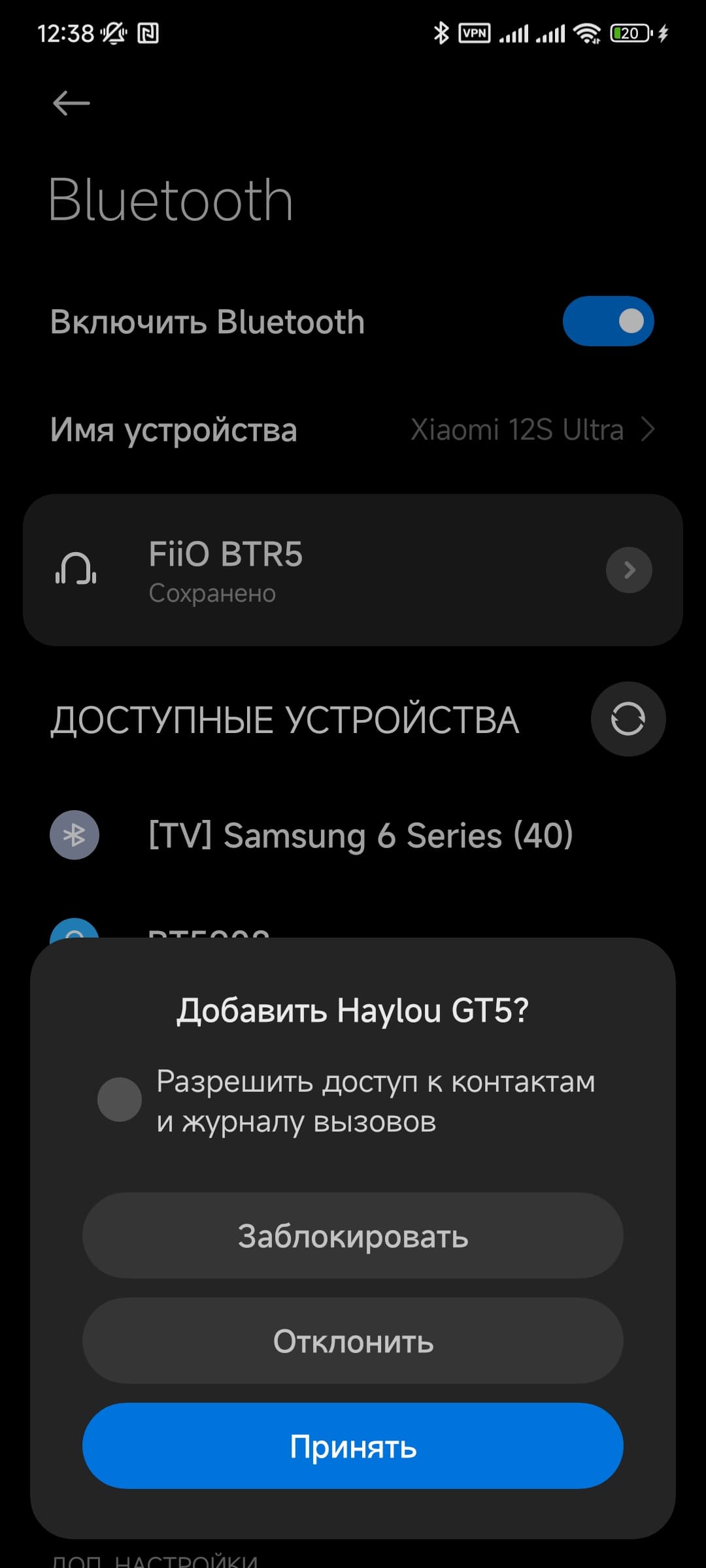Refresh the available devices list
Screen dimensions: 706x1568
click(x=628, y=719)
